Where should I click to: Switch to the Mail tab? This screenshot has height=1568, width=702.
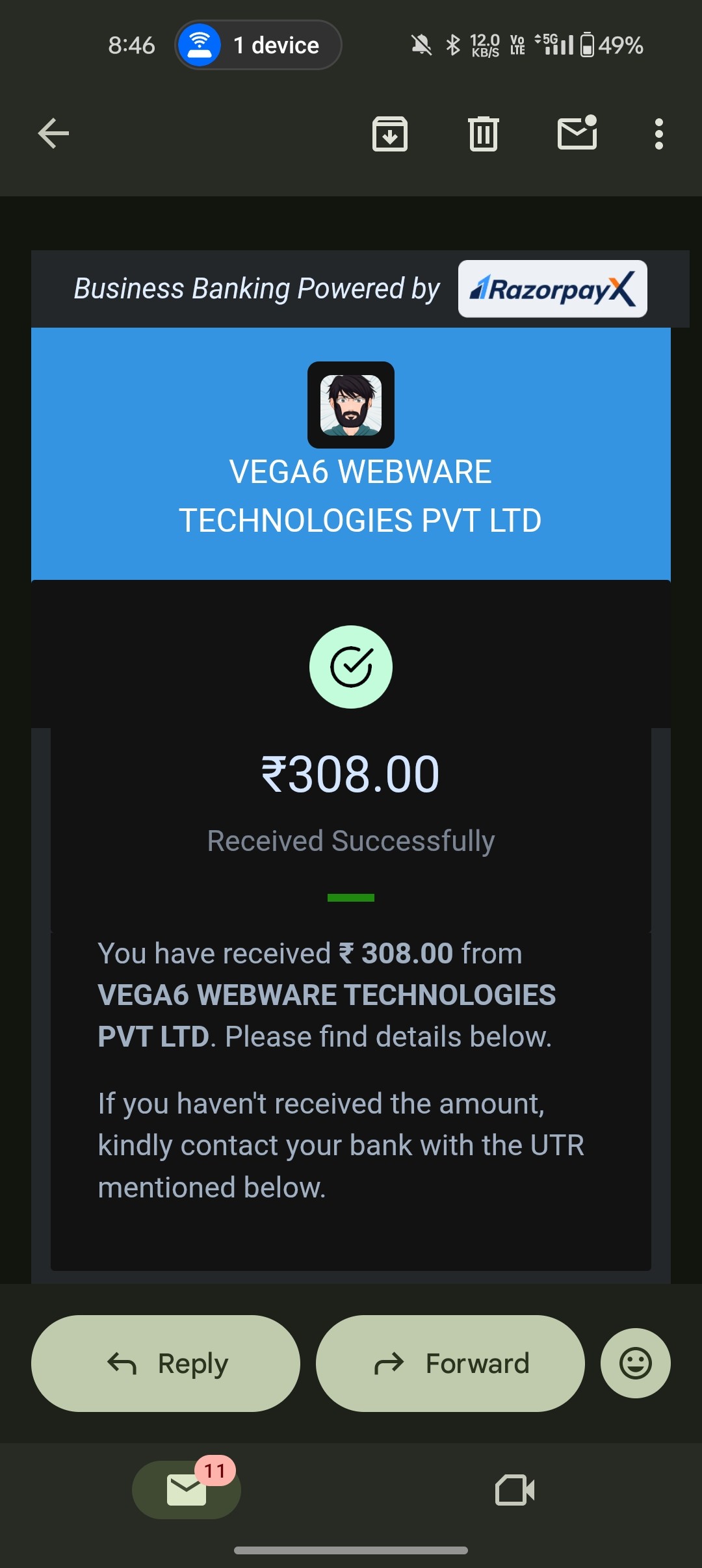[187, 1489]
